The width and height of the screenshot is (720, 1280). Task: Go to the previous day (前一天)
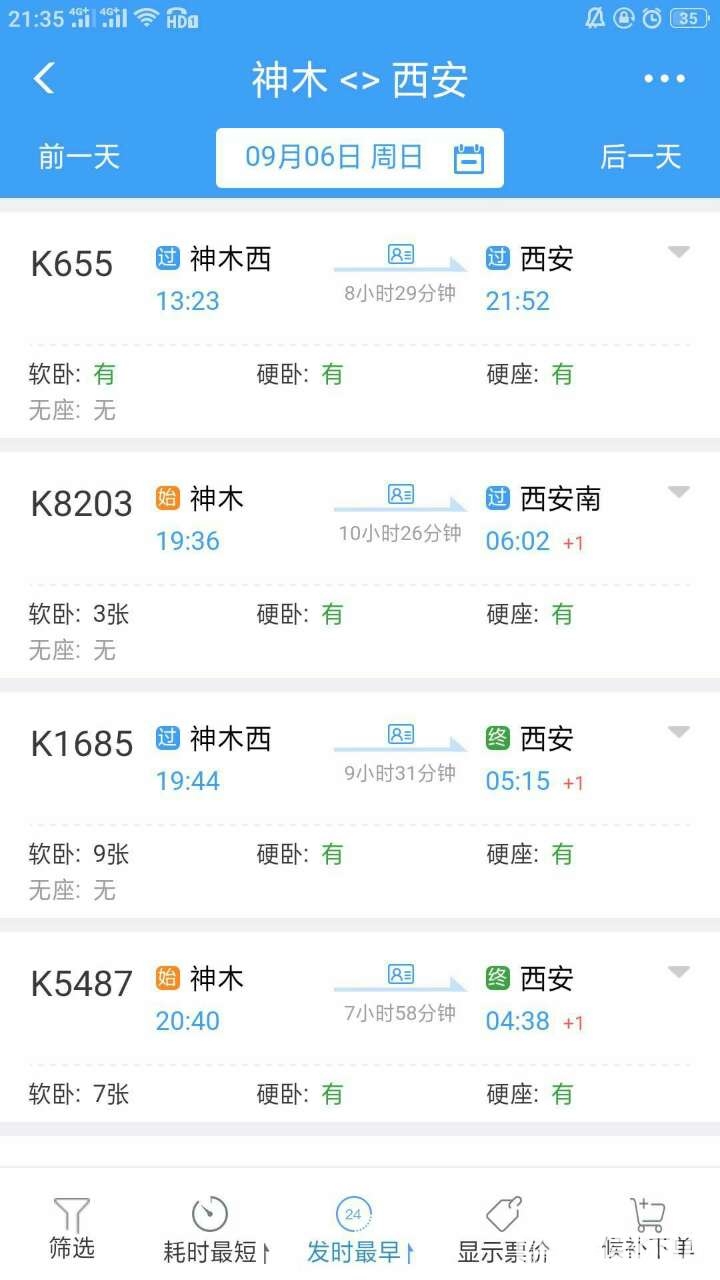tap(79, 157)
